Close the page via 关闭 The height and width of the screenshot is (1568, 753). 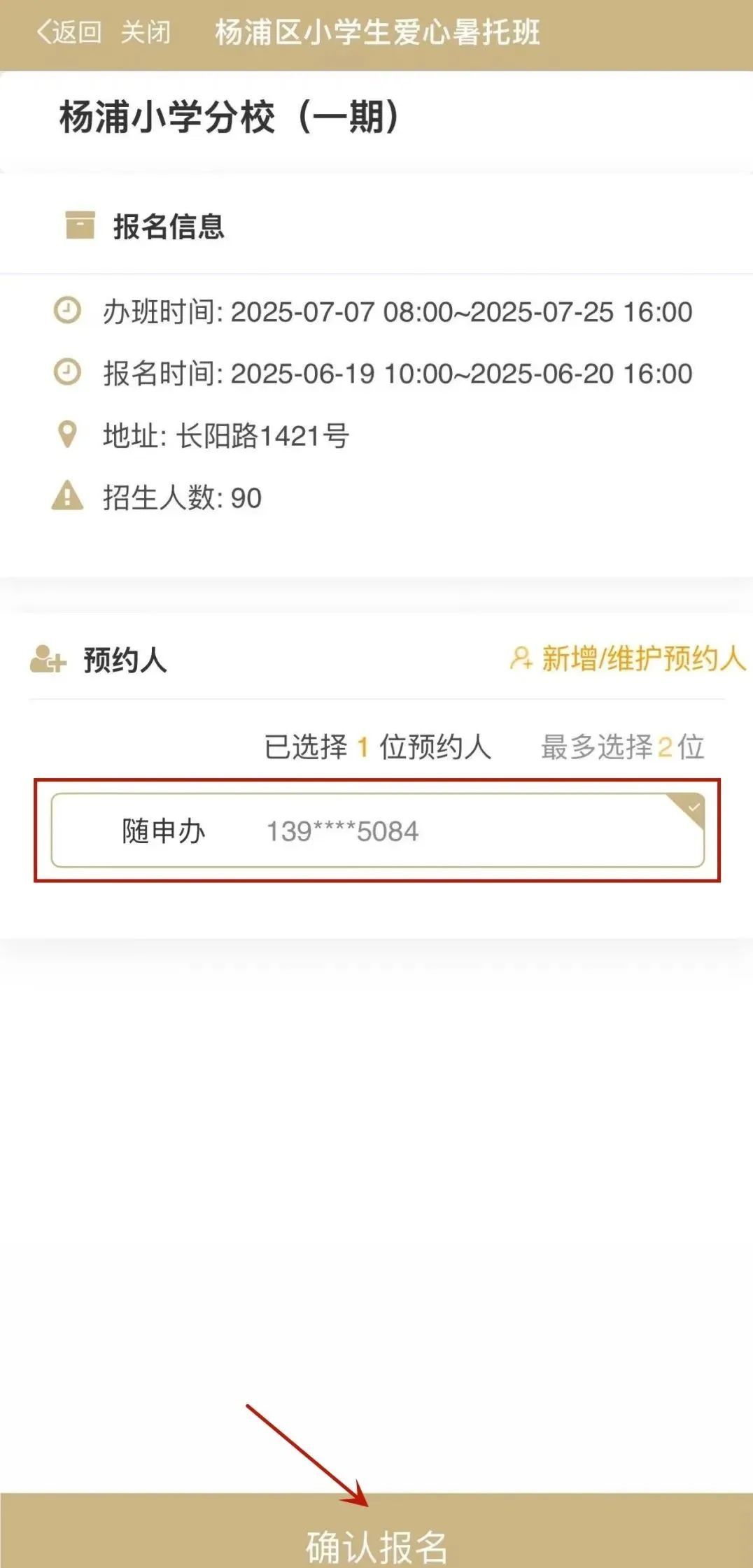click(x=146, y=32)
